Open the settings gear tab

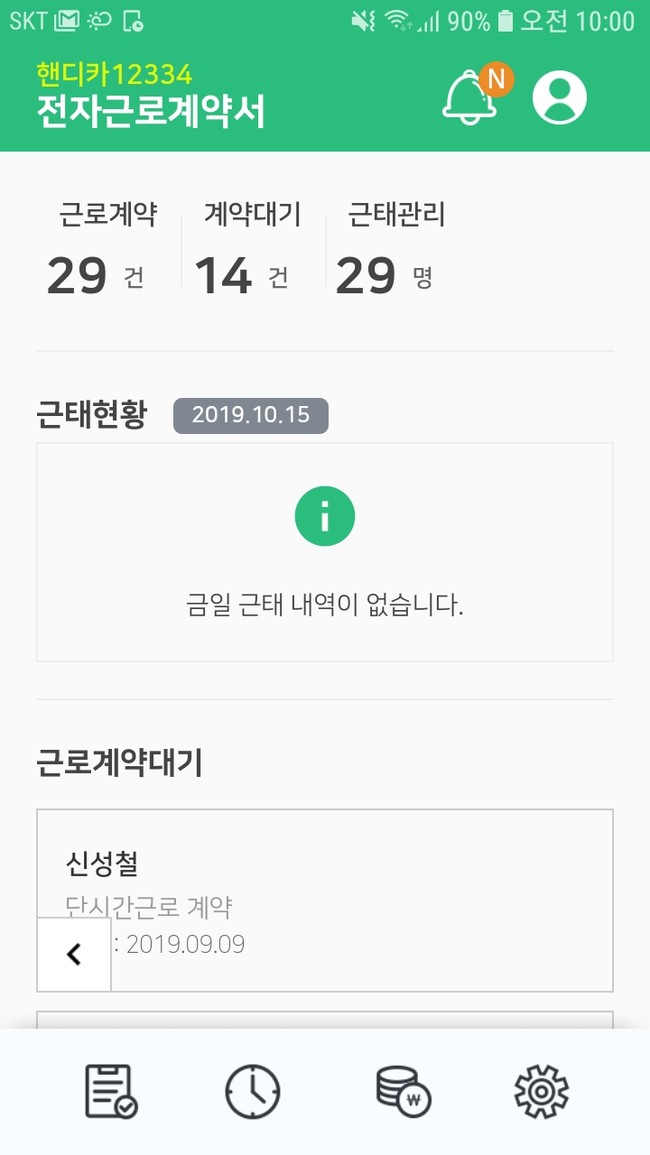pyautogui.click(x=542, y=1091)
